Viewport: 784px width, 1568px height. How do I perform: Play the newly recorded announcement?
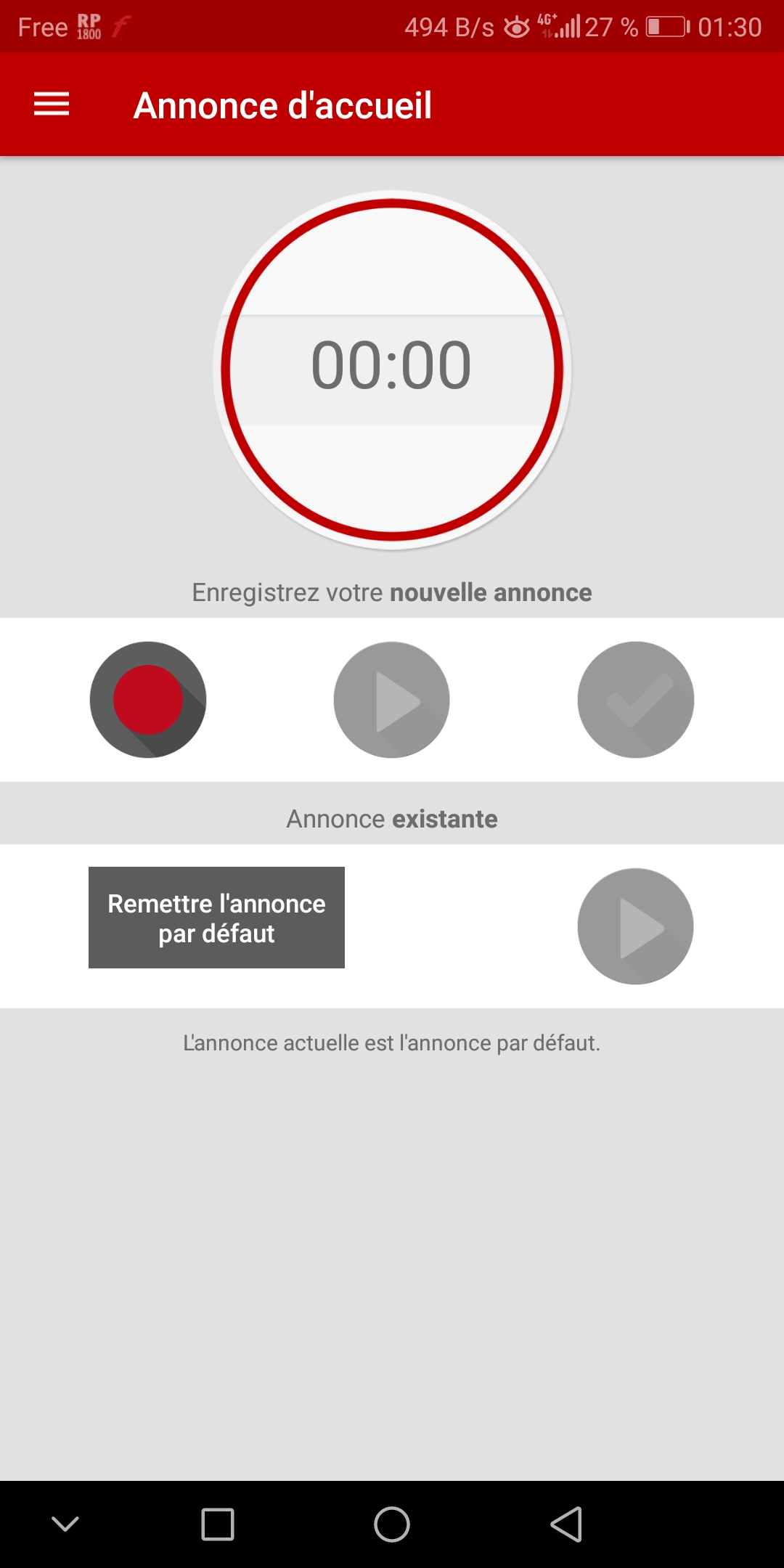[x=392, y=700]
